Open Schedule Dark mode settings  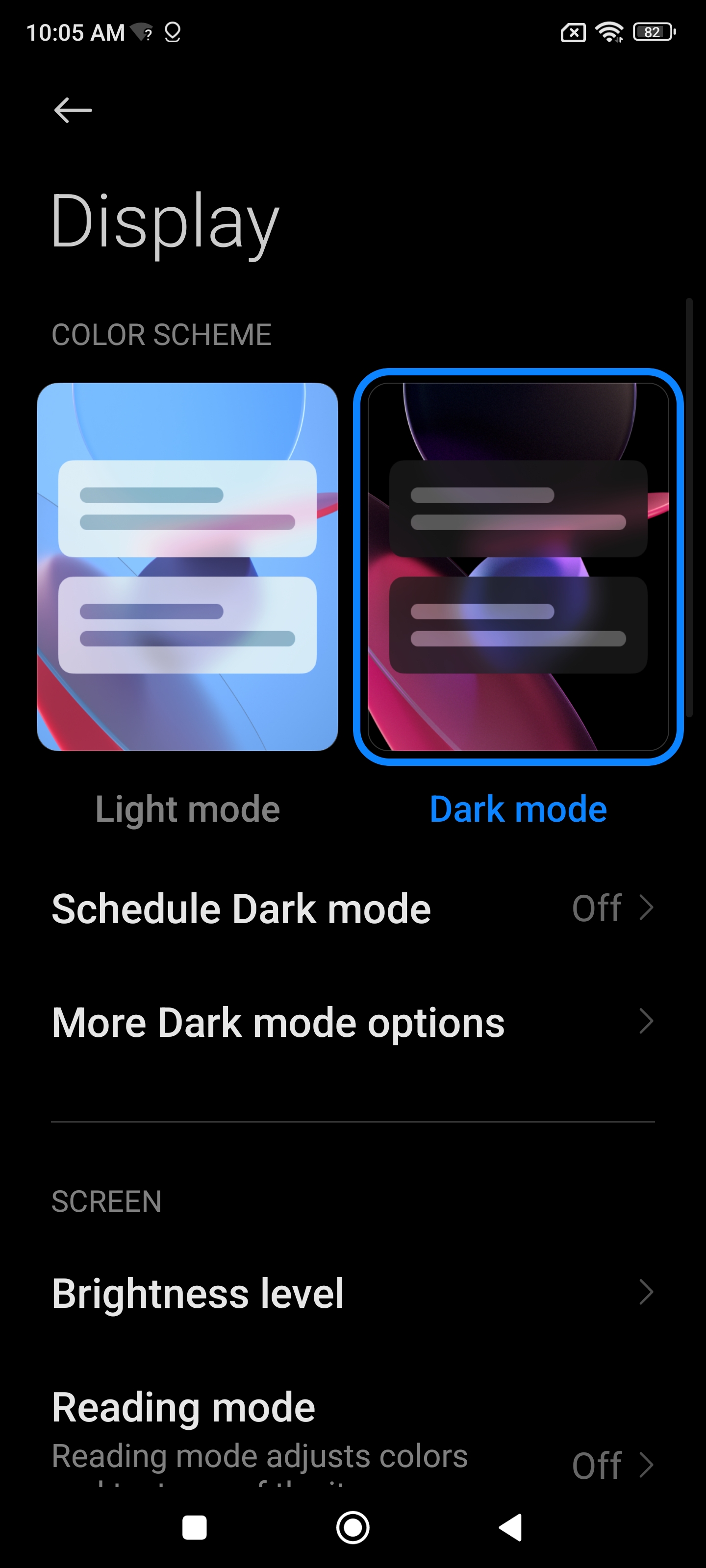[352, 908]
